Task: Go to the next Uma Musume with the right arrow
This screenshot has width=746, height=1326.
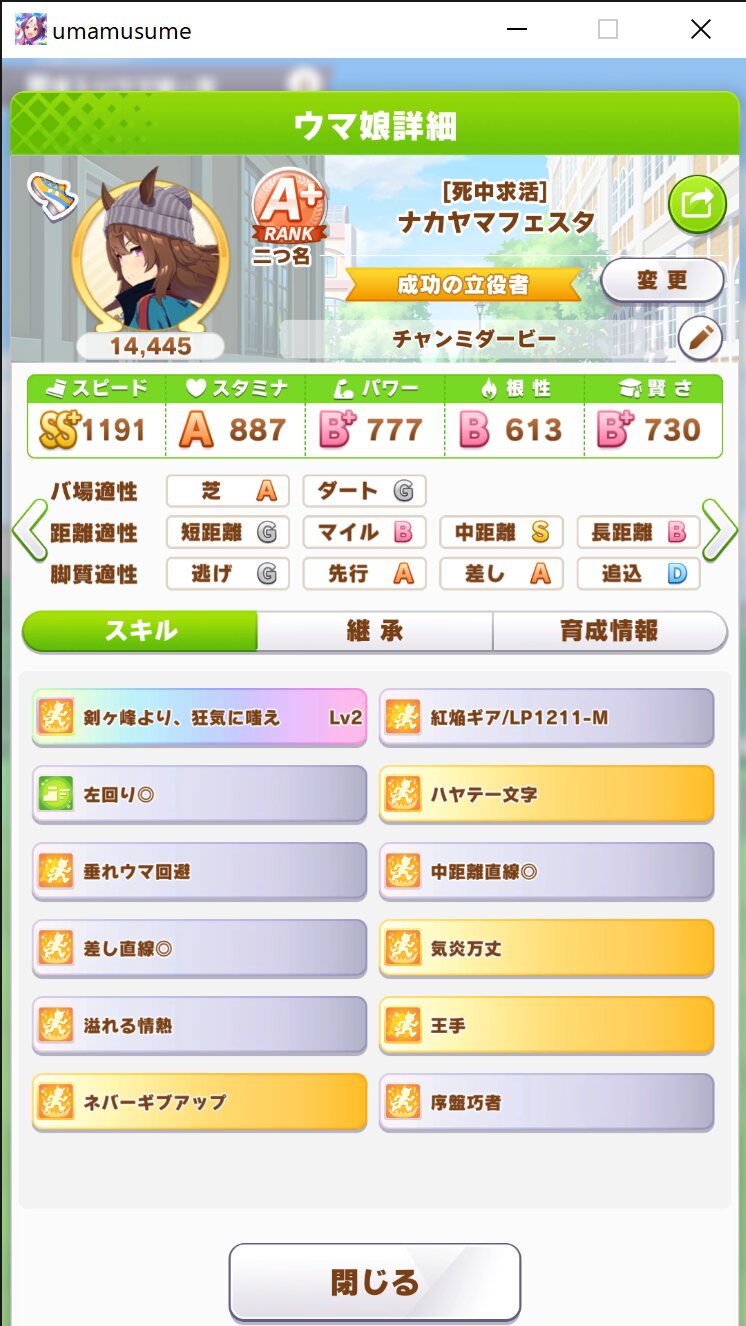Action: (x=719, y=531)
